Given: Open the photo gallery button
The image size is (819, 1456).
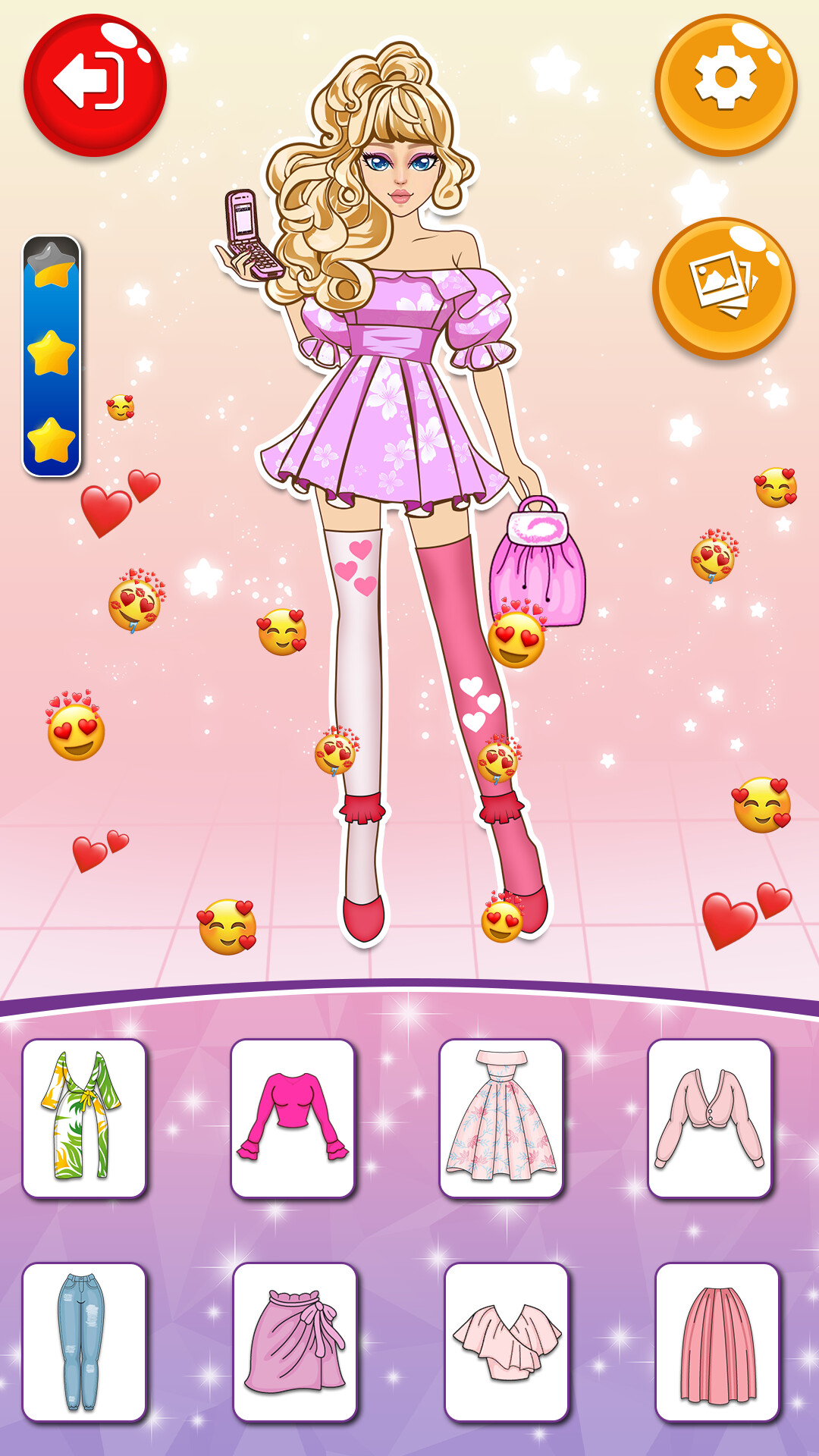Looking at the screenshot, I should 723,288.
